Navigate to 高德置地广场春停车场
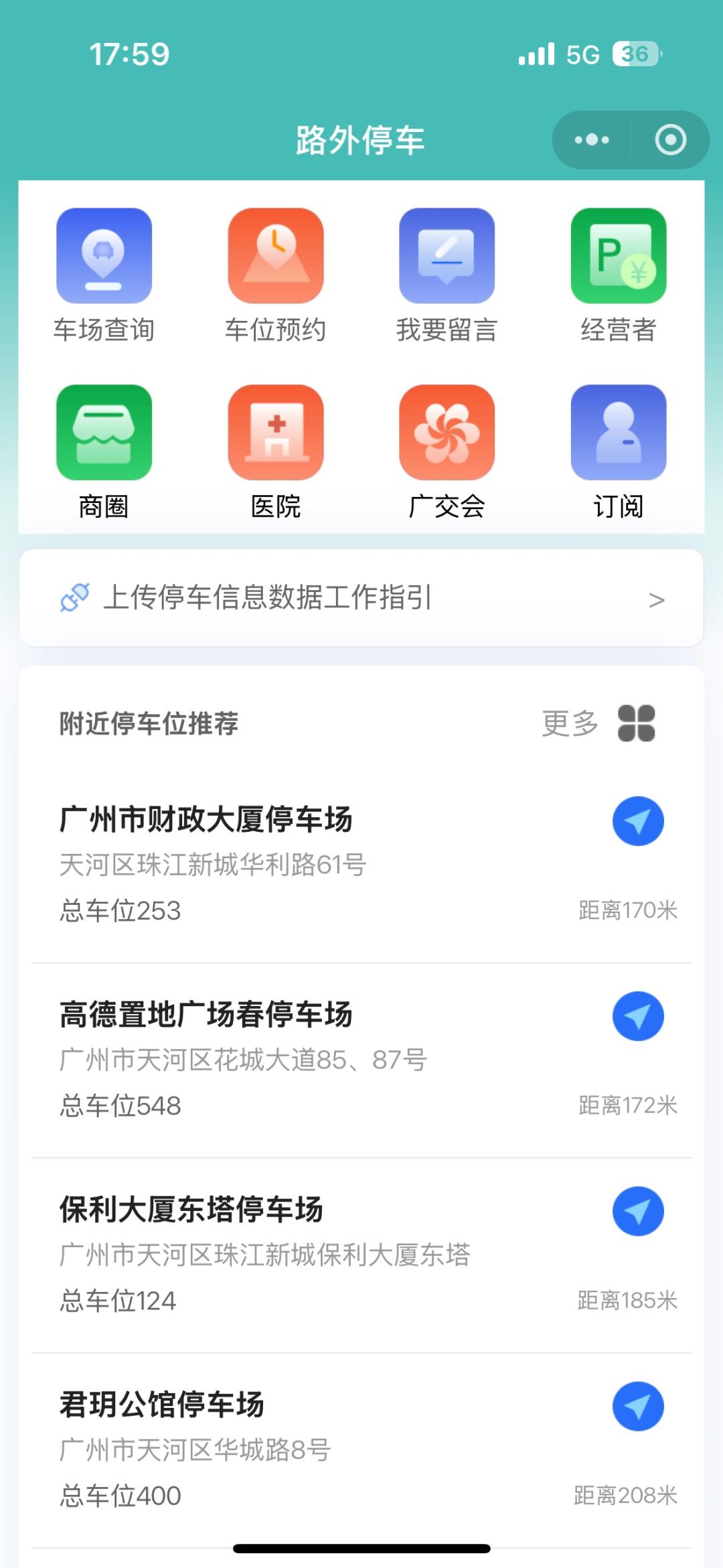Viewport: 723px width, 1568px height. [637, 1016]
